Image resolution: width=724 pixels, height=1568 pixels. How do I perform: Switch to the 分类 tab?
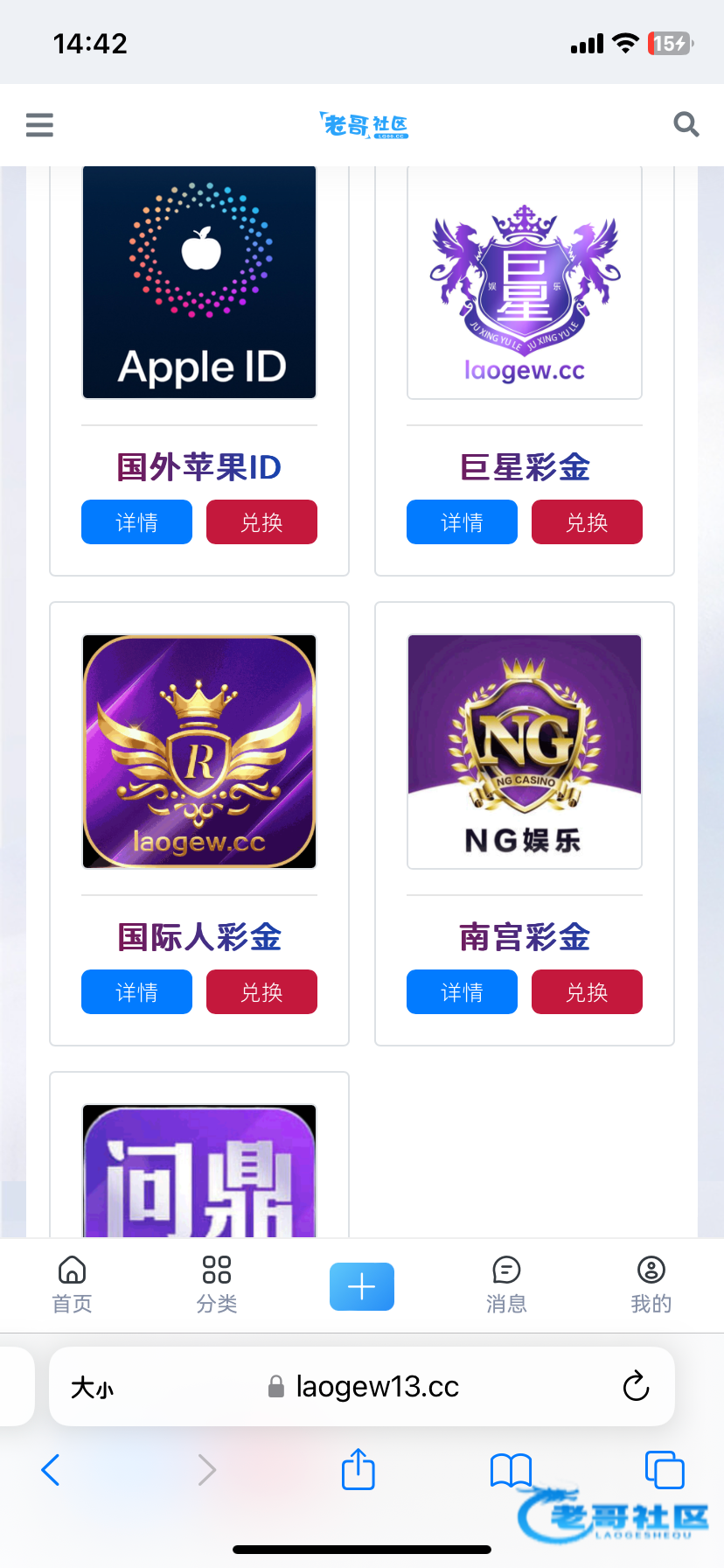(x=217, y=1284)
